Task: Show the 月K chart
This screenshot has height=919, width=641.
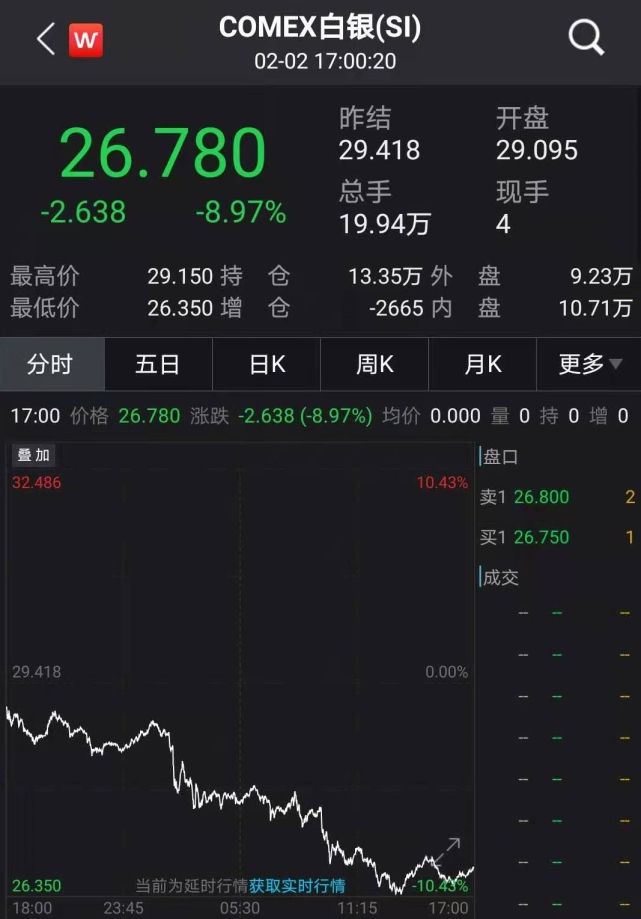Action: click(x=482, y=364)
